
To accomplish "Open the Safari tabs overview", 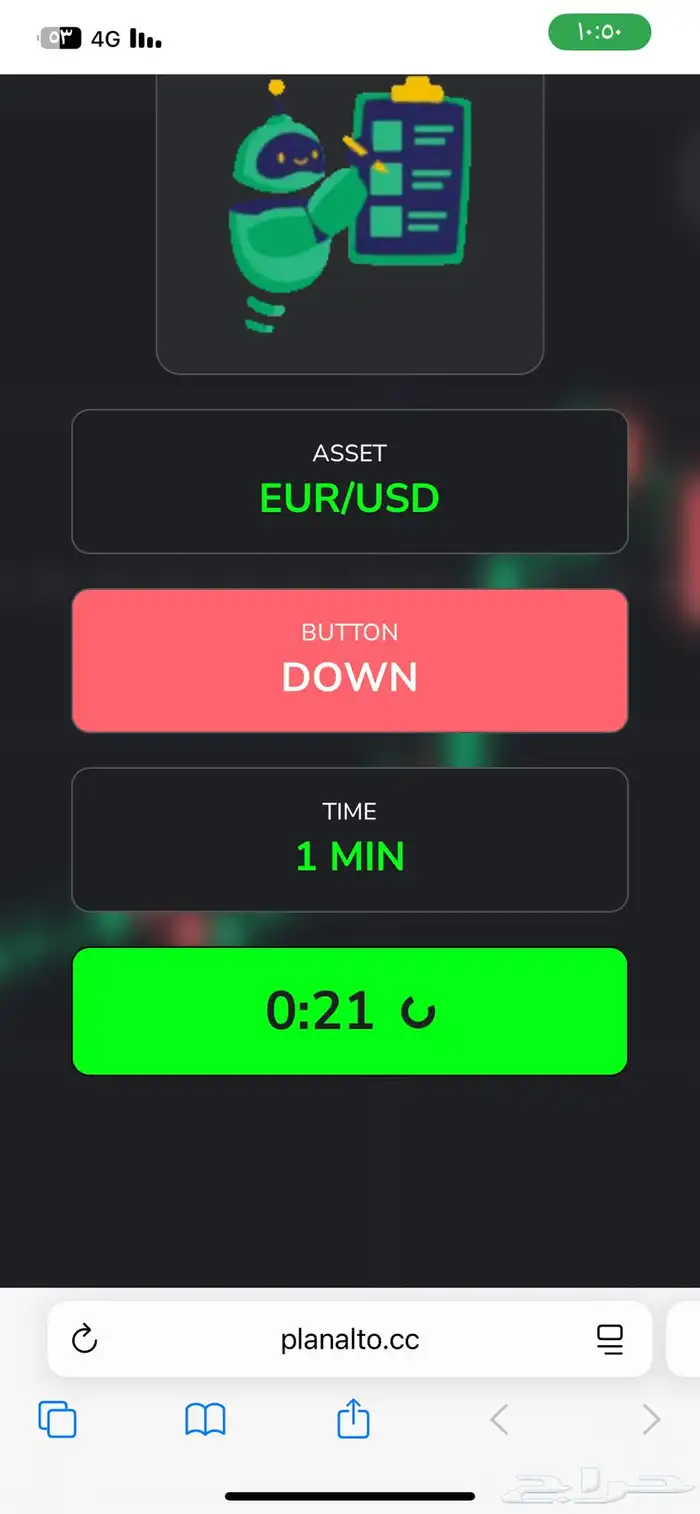I will [57, 1419].
